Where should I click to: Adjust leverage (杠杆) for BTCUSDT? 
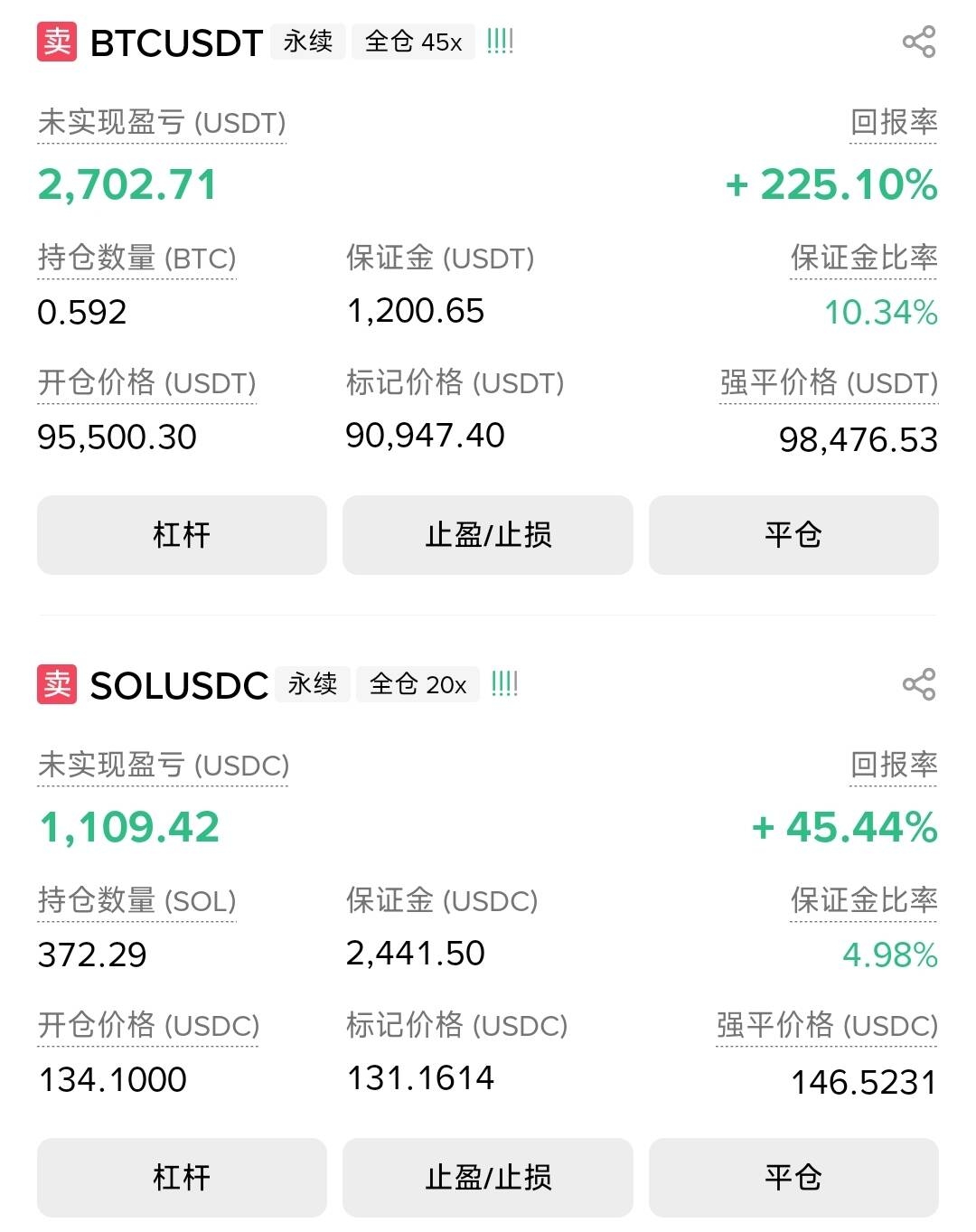[182, 535]
